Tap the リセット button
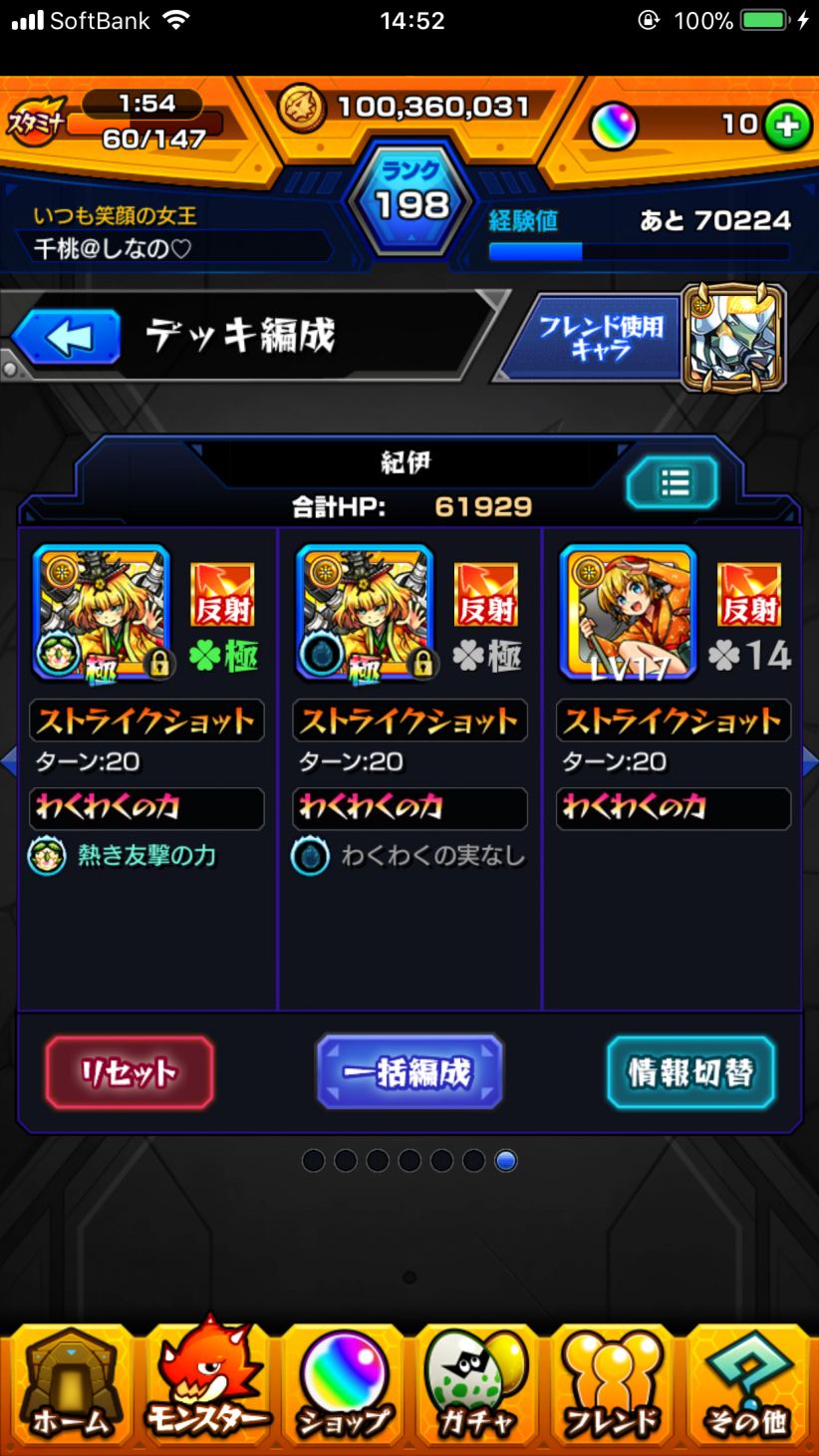 (x=130, y=1072)
